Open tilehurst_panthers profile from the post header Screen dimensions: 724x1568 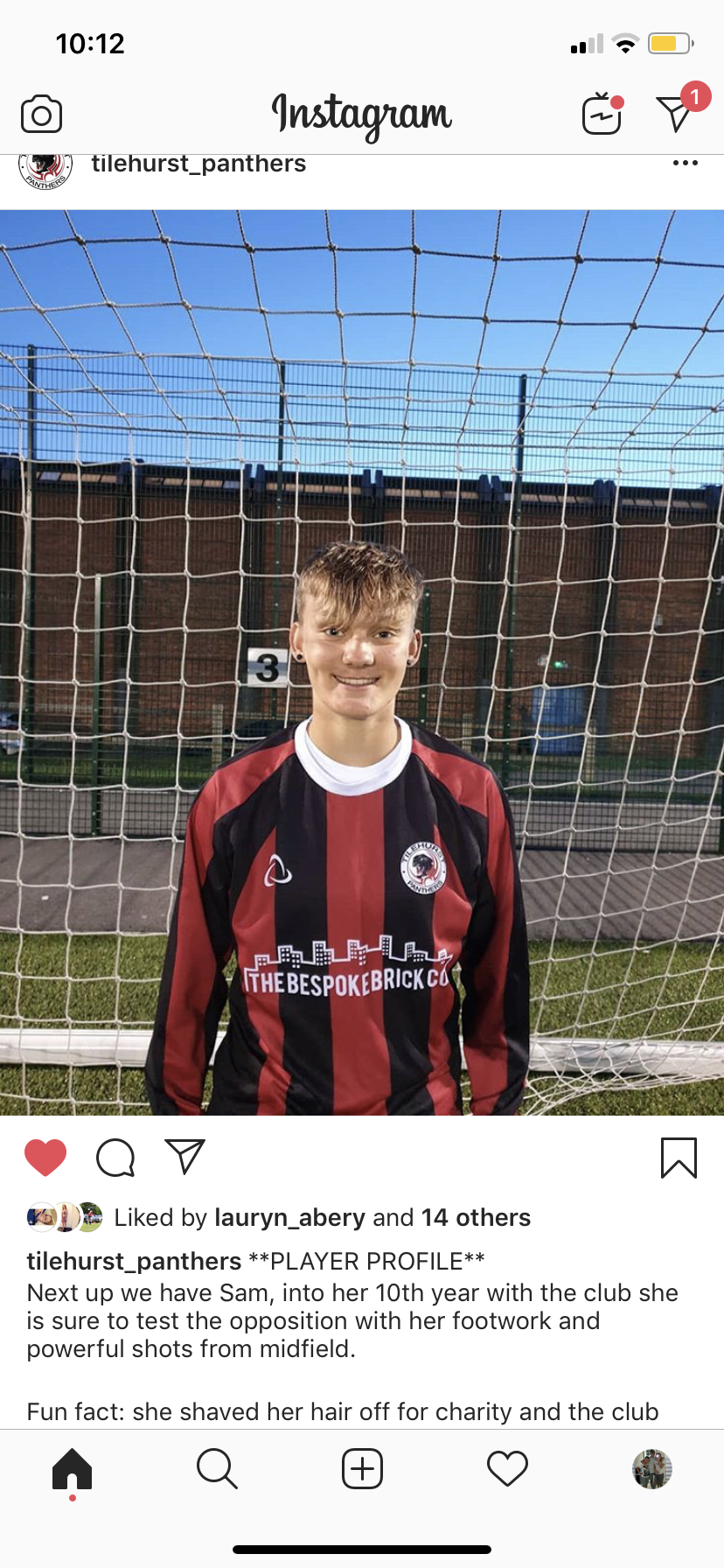point(198,164)
